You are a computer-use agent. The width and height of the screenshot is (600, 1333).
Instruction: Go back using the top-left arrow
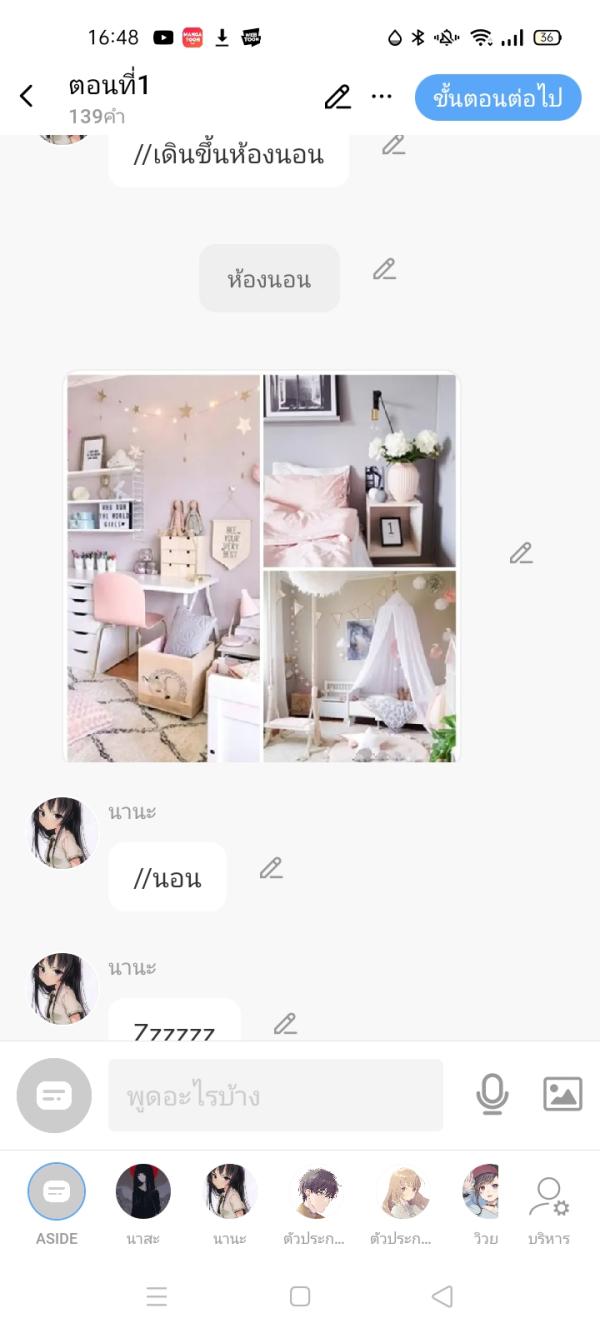tap(27, 96)
